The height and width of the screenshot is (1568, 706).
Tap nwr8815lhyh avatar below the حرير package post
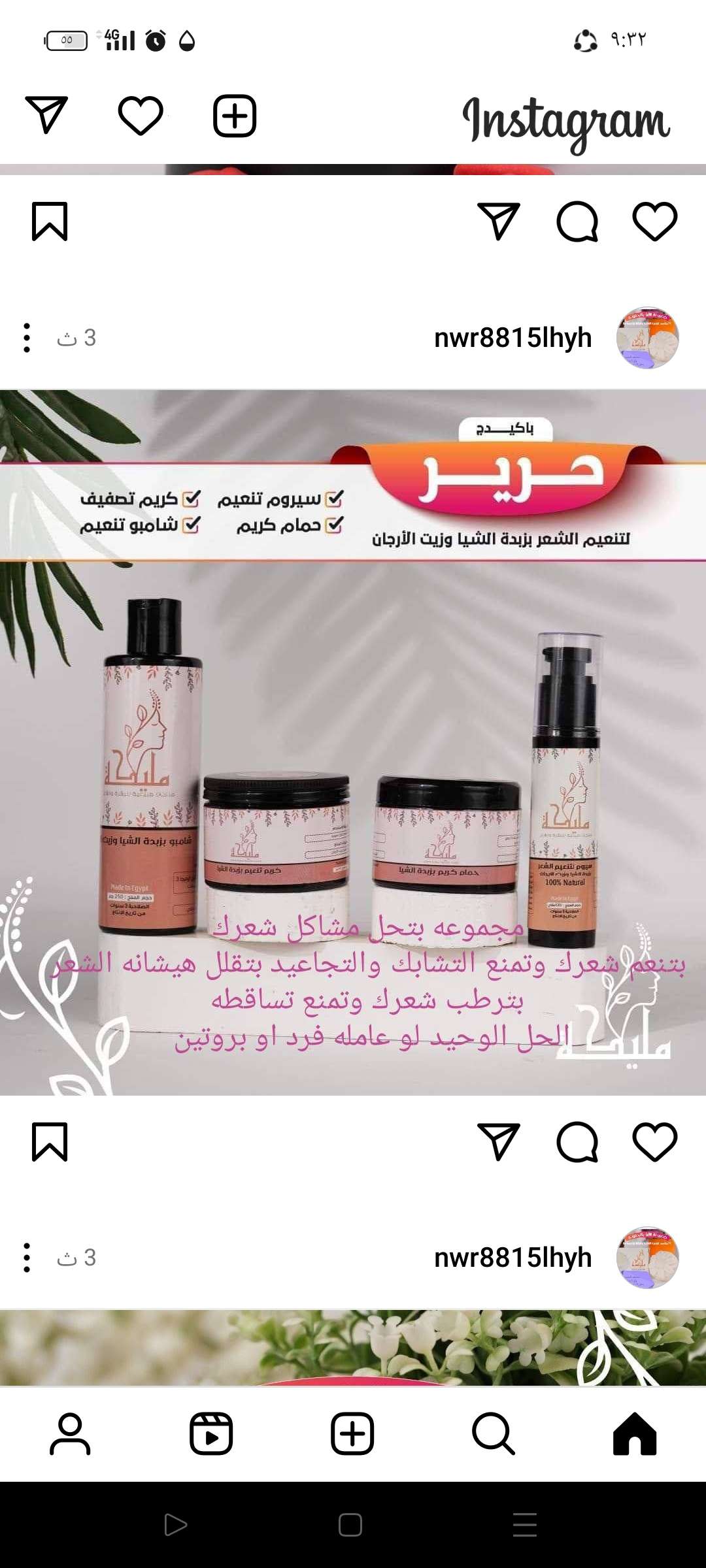(647, 1258)
